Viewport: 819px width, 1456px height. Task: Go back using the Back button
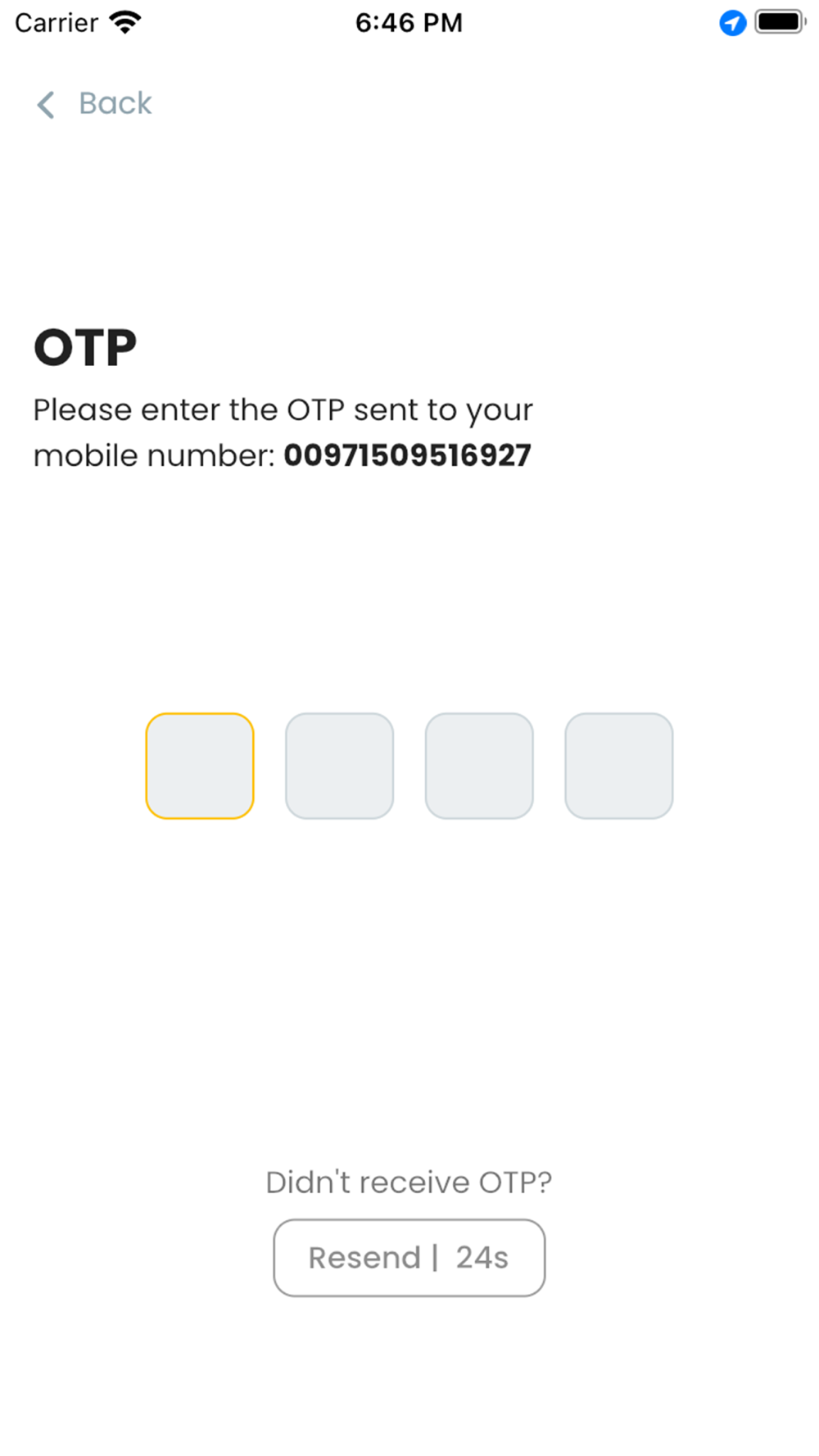coord(94,104)
